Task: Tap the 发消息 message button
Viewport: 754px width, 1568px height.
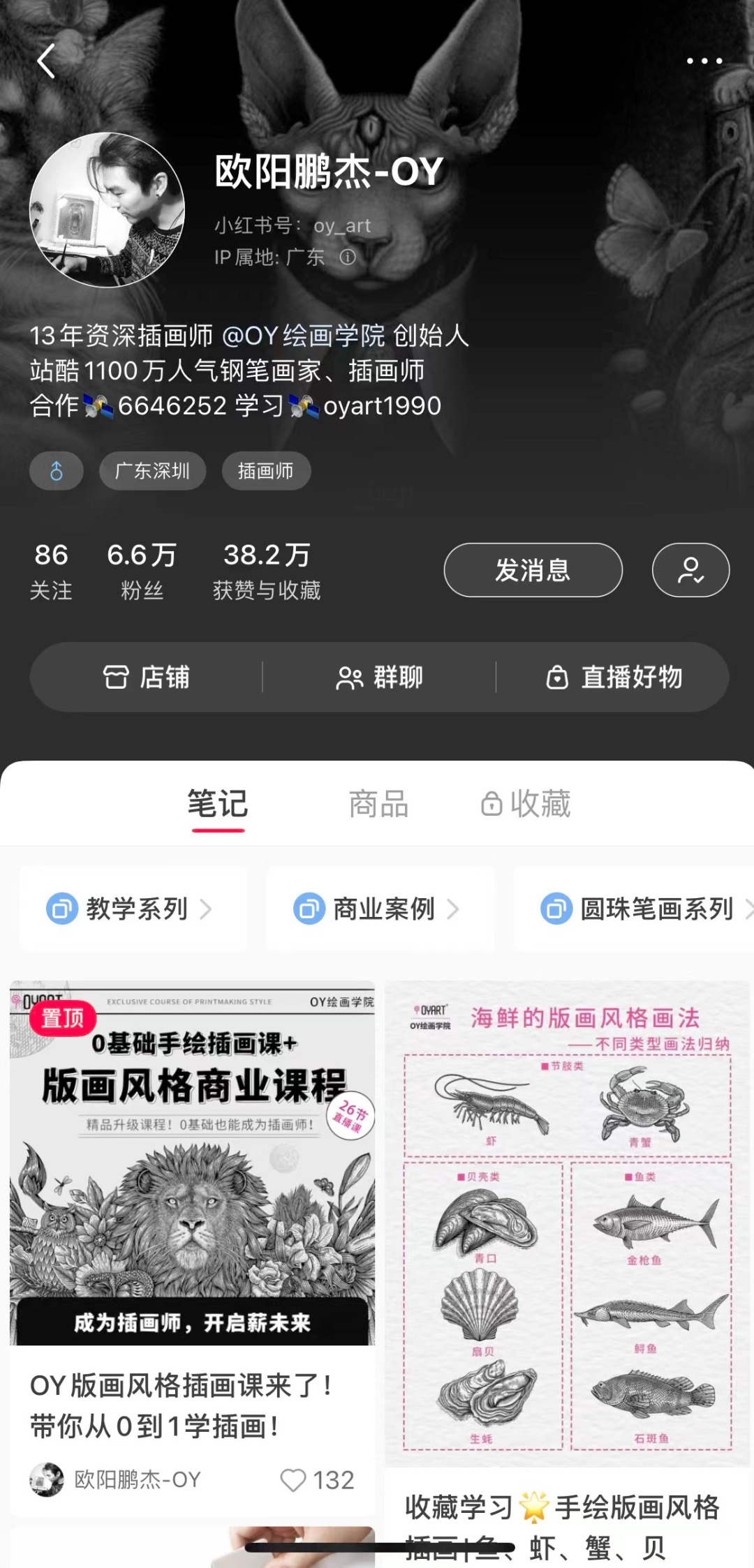Action: [x=532, y=570]
